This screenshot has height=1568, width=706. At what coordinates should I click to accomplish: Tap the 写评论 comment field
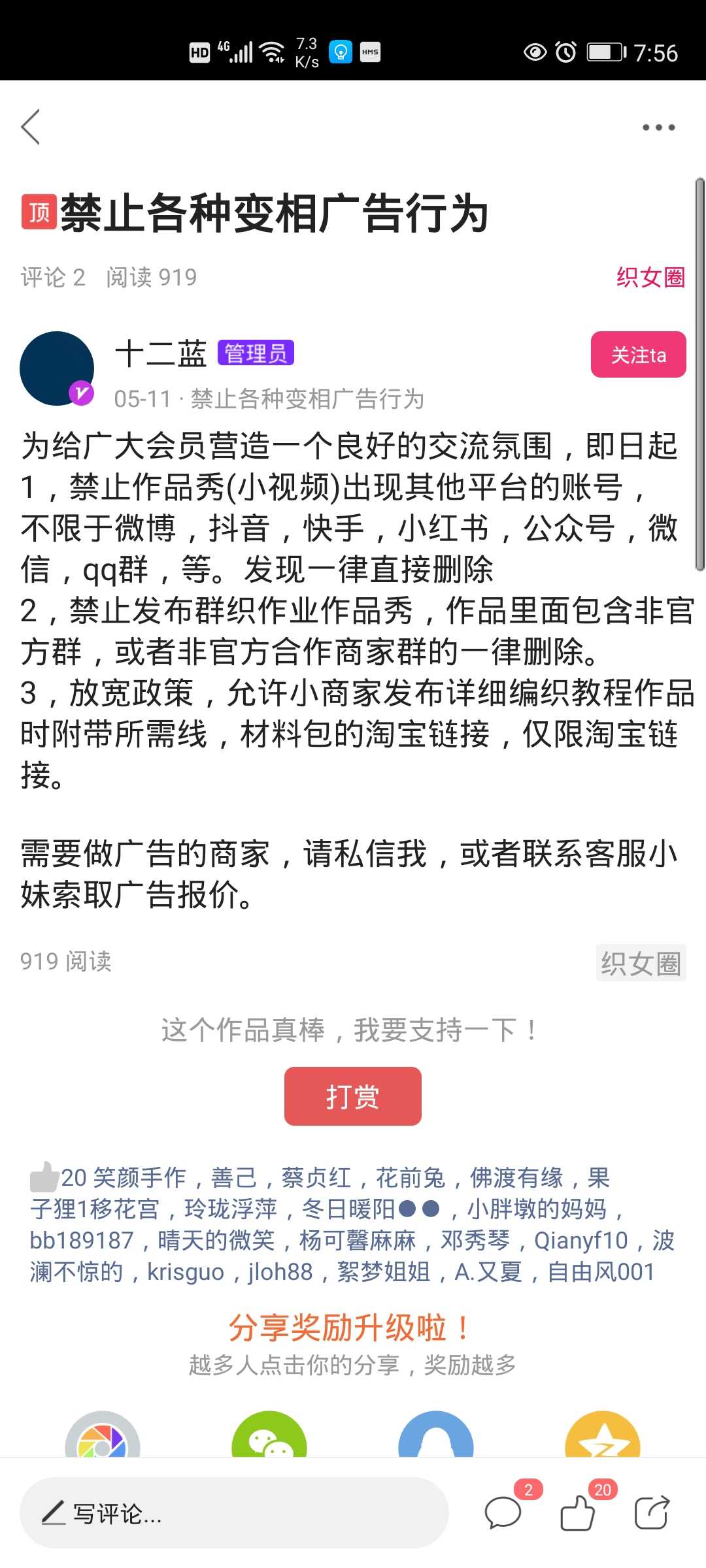[x=234, y=1512]
